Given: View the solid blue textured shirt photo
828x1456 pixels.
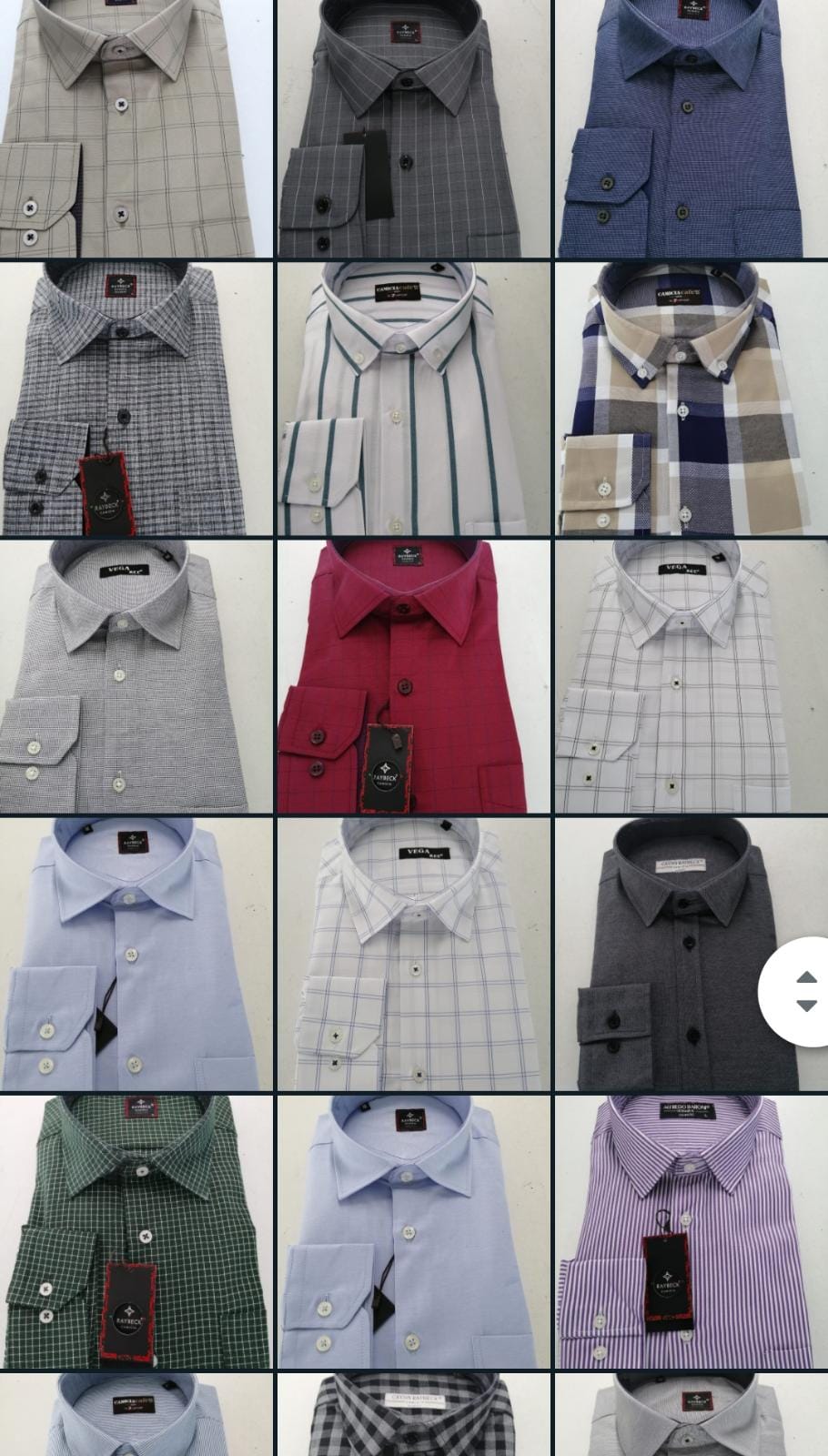Looking at the screenshot, I should (692, 129).
